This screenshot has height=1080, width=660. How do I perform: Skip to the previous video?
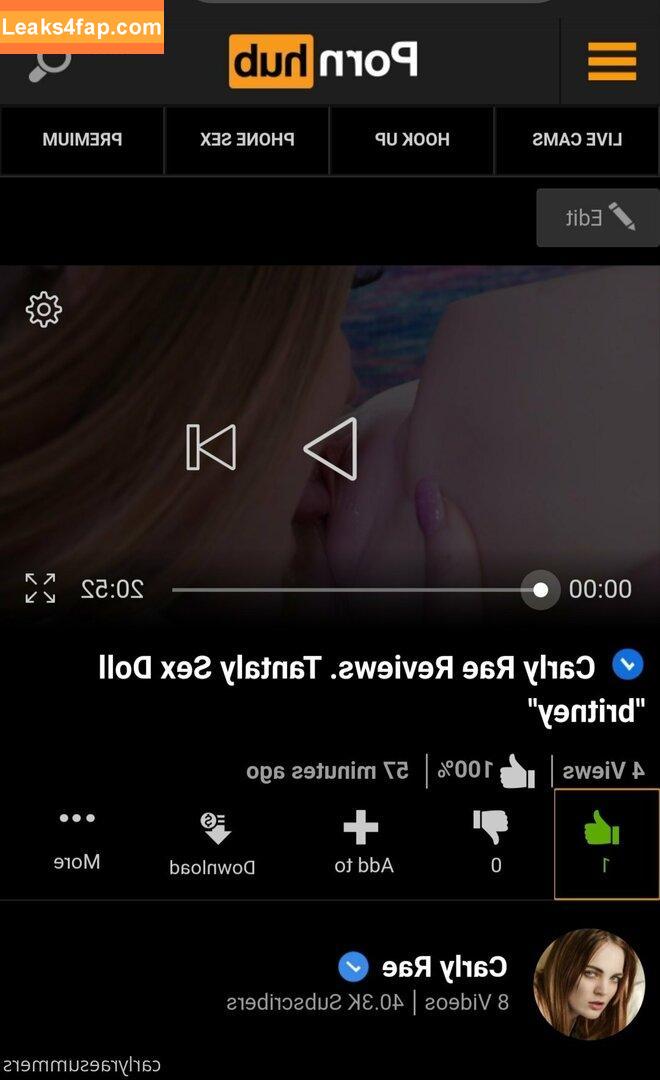click(x=211, y=447)
